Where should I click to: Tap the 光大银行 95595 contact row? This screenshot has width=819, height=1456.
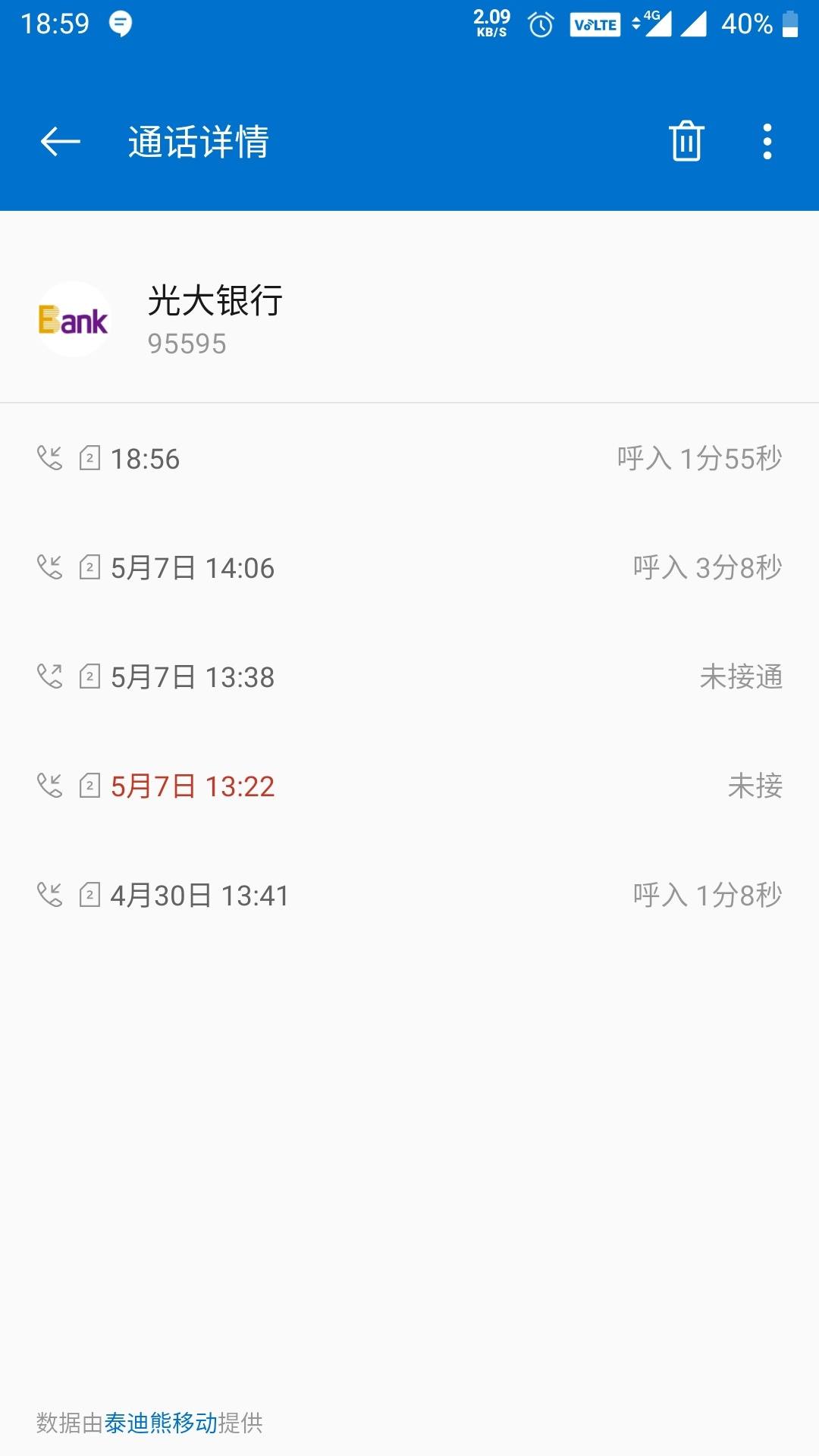pyautogui.click(x=409, y=319)
